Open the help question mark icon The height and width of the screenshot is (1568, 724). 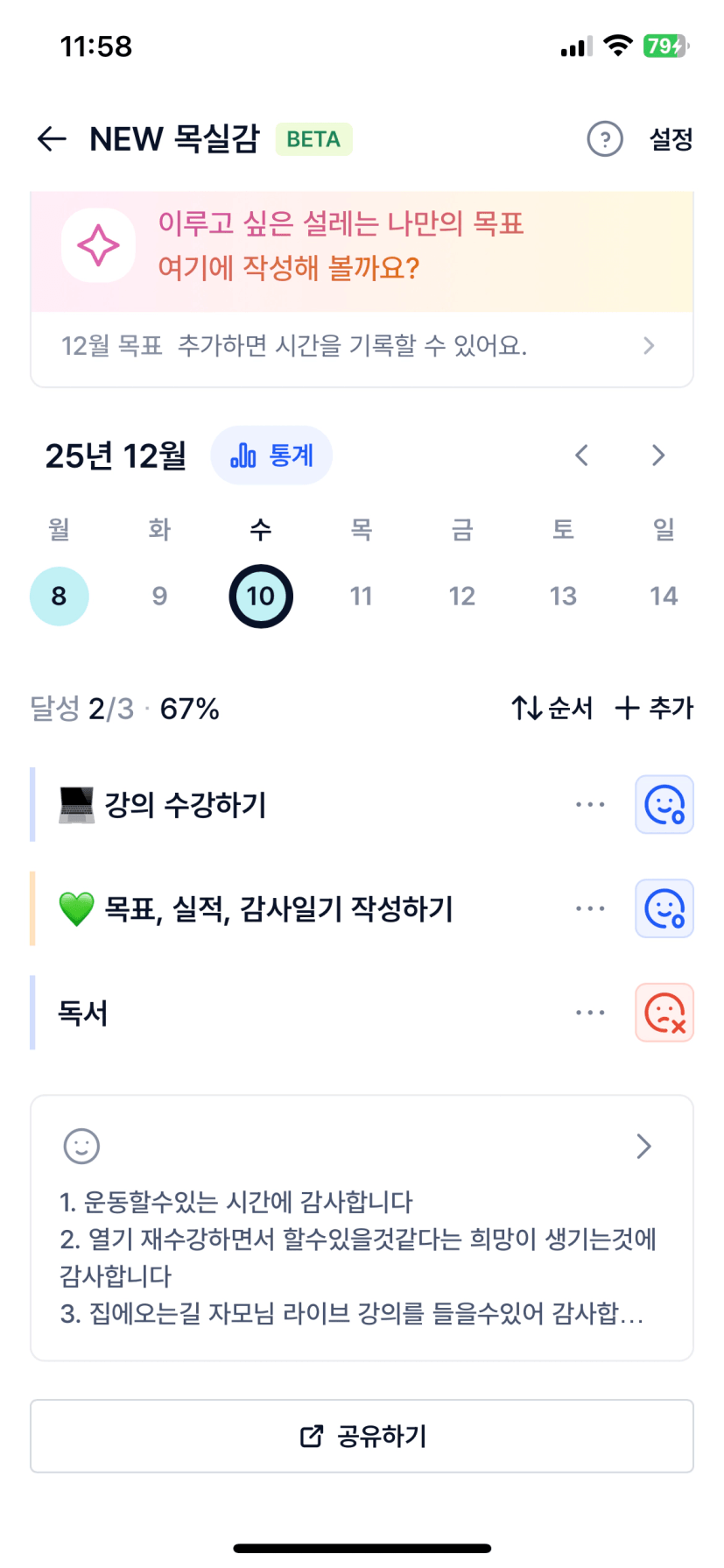[604, 139]
